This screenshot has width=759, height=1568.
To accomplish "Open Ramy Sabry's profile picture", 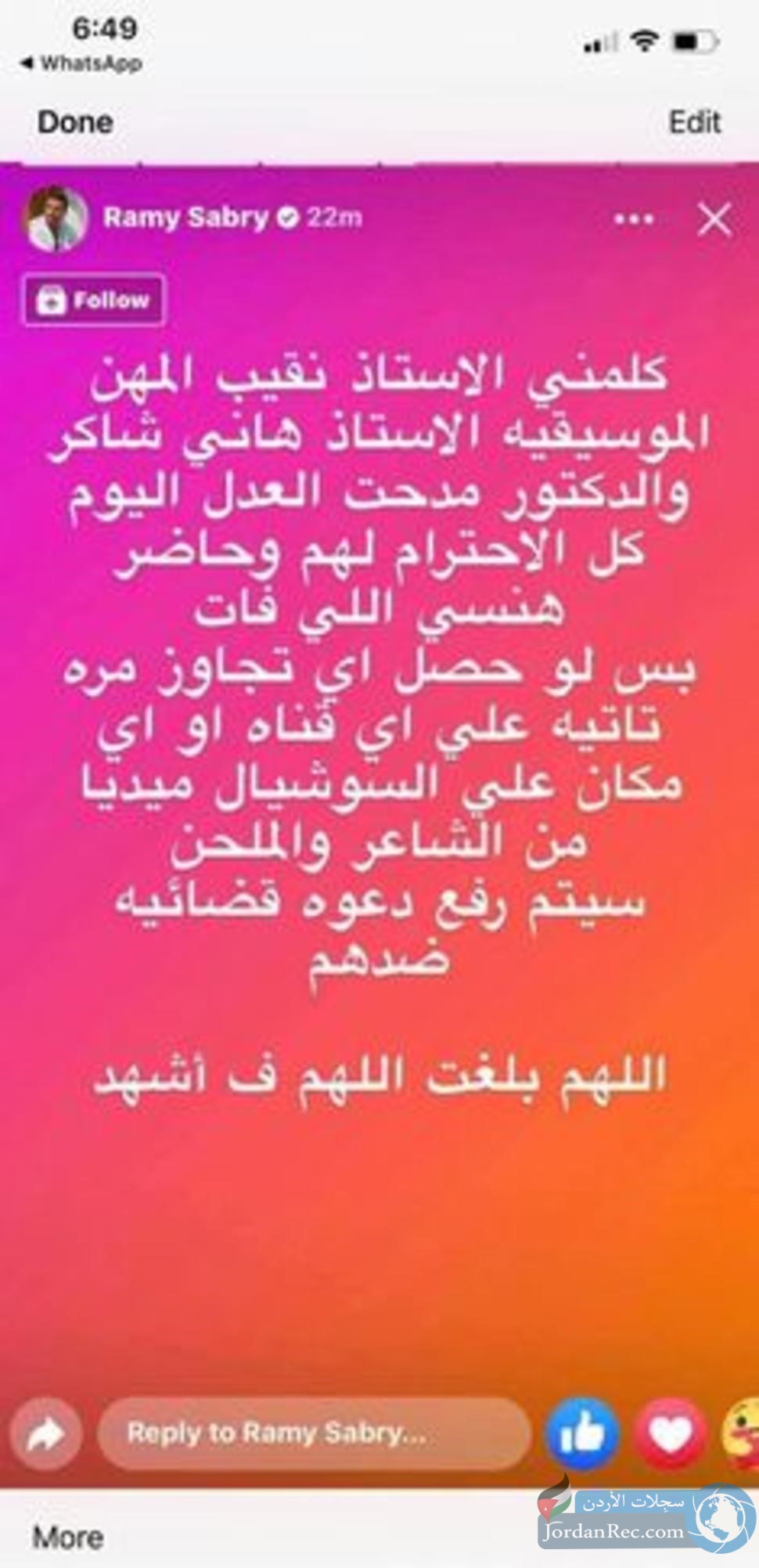I will pos(57,218).
